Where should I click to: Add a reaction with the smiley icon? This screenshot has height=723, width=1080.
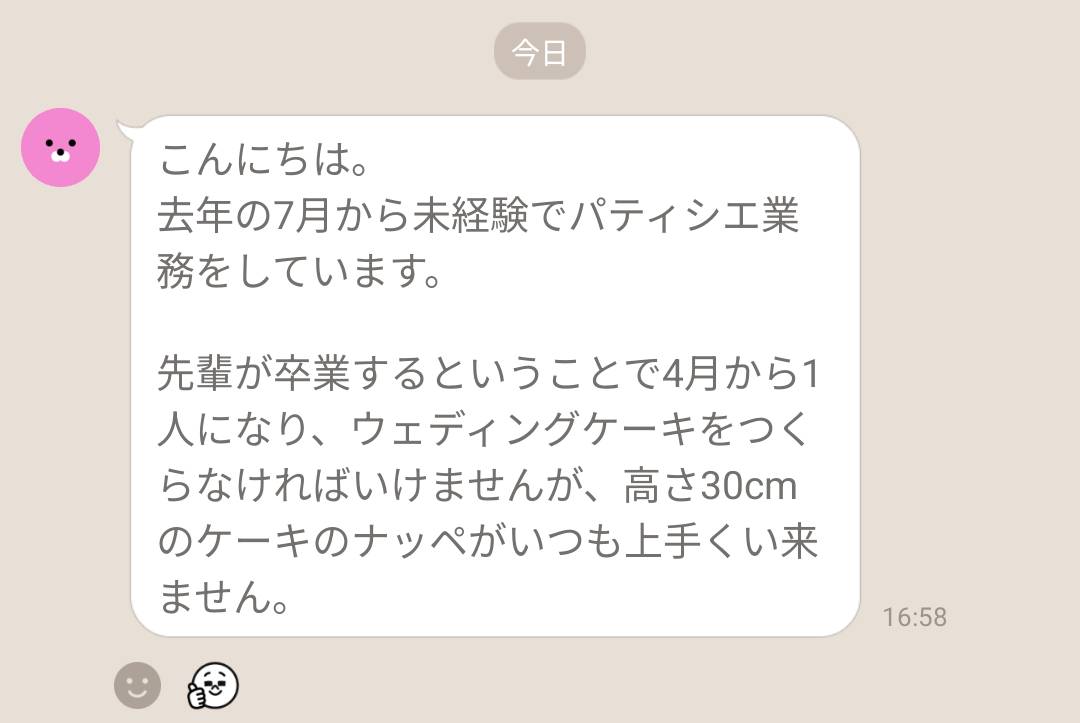pos(137,685)
